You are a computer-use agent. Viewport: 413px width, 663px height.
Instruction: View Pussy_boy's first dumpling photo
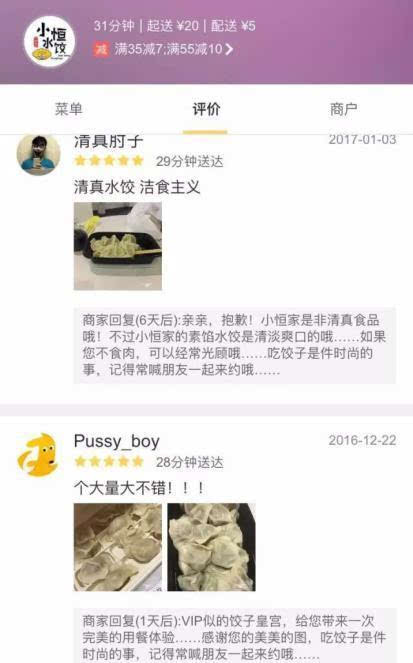pos(118,547)
